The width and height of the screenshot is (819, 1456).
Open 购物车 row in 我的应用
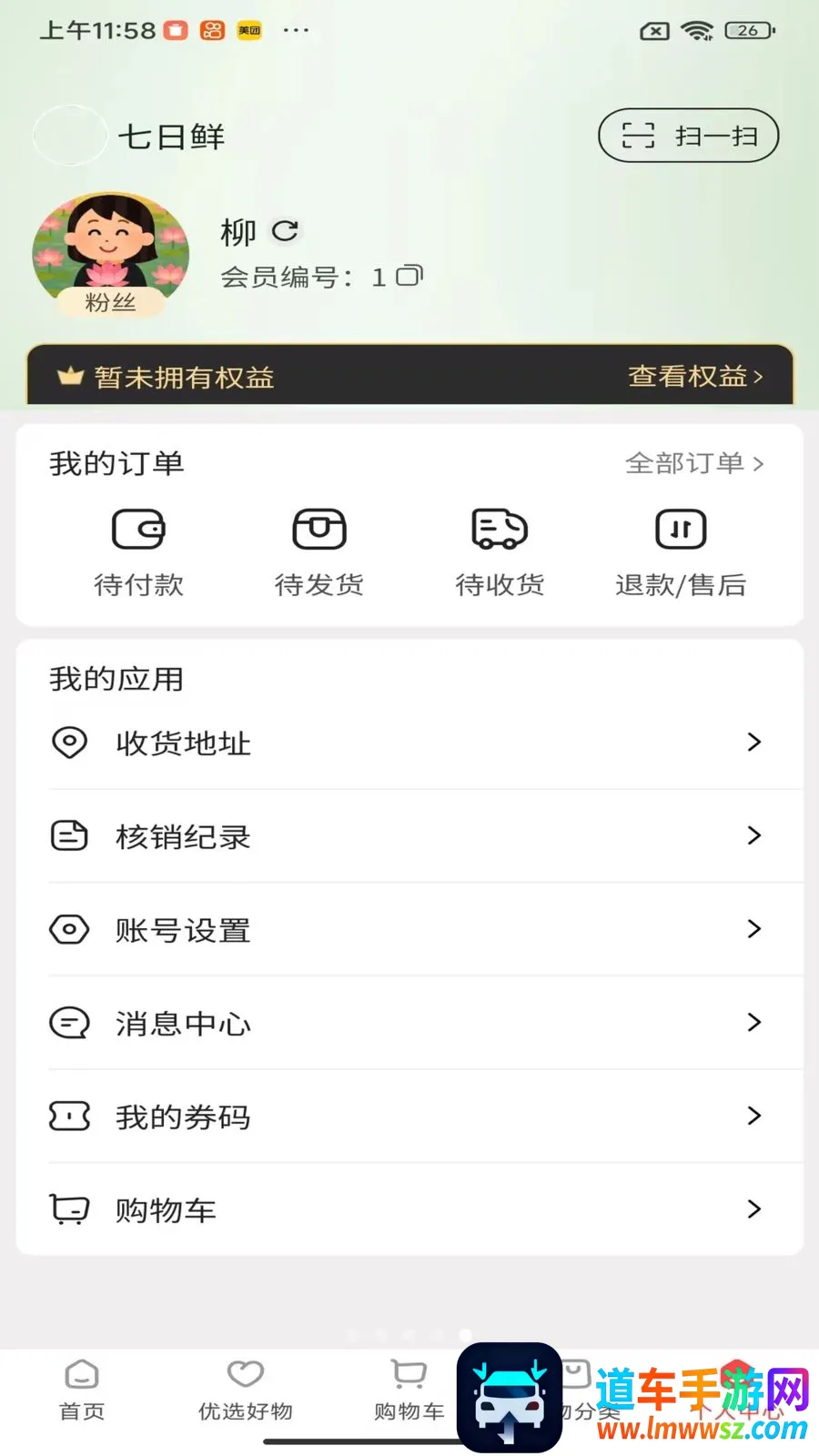[409, 1210]
